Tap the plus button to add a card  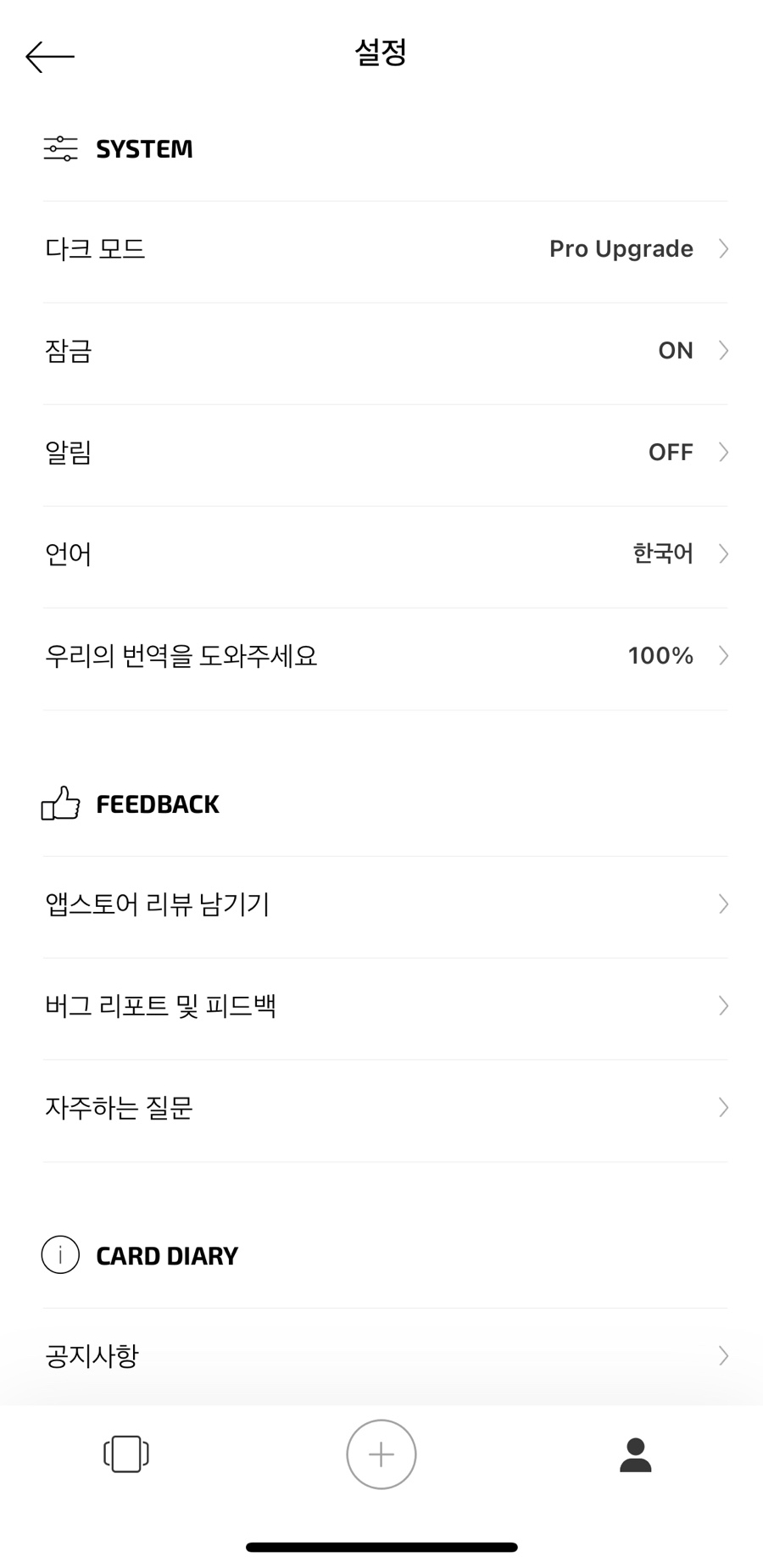click(381, 1454)
